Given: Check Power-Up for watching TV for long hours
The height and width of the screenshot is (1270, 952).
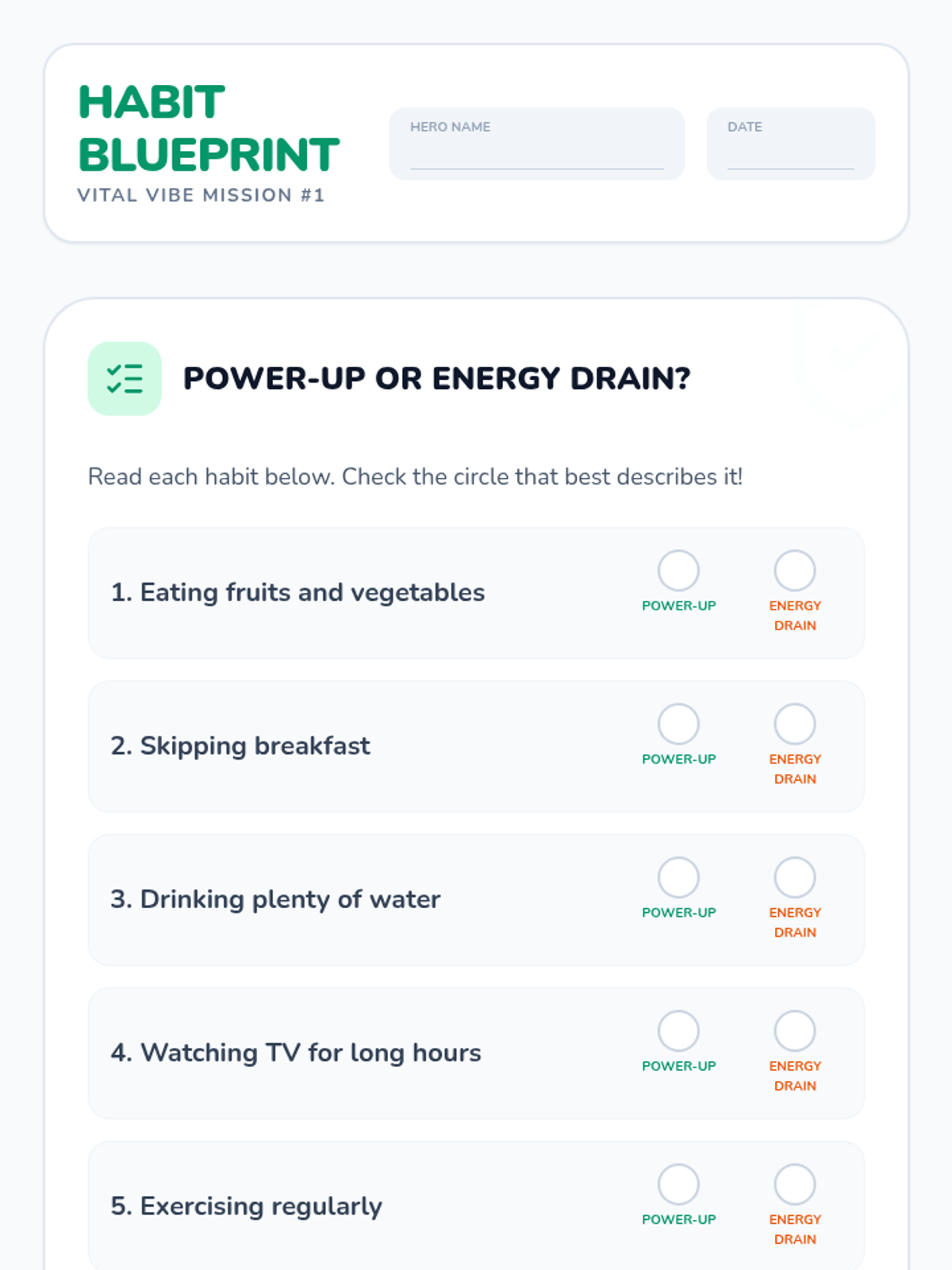Looking at the screenshot, I should [678, 1031].
